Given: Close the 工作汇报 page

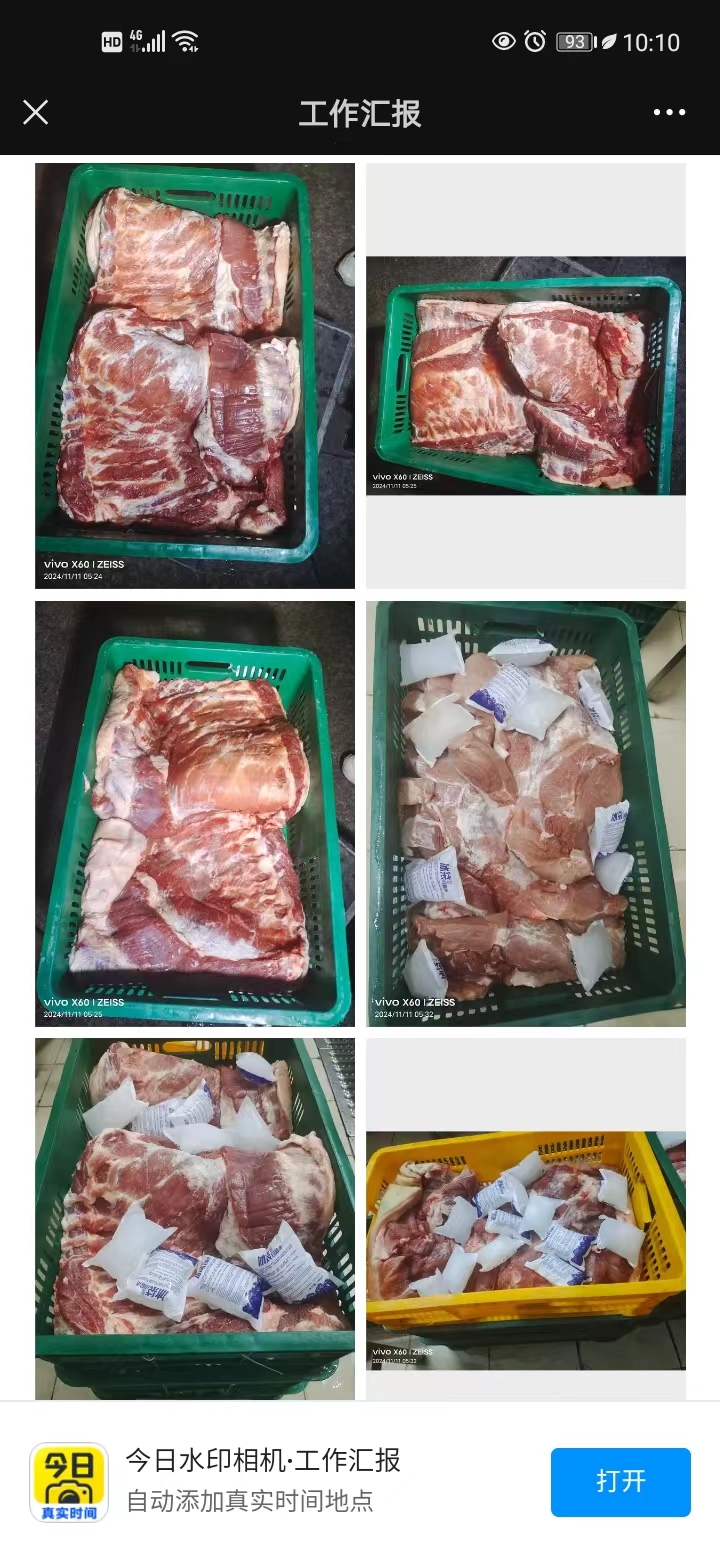Looking at the screenshot, I should coord(36,112).
